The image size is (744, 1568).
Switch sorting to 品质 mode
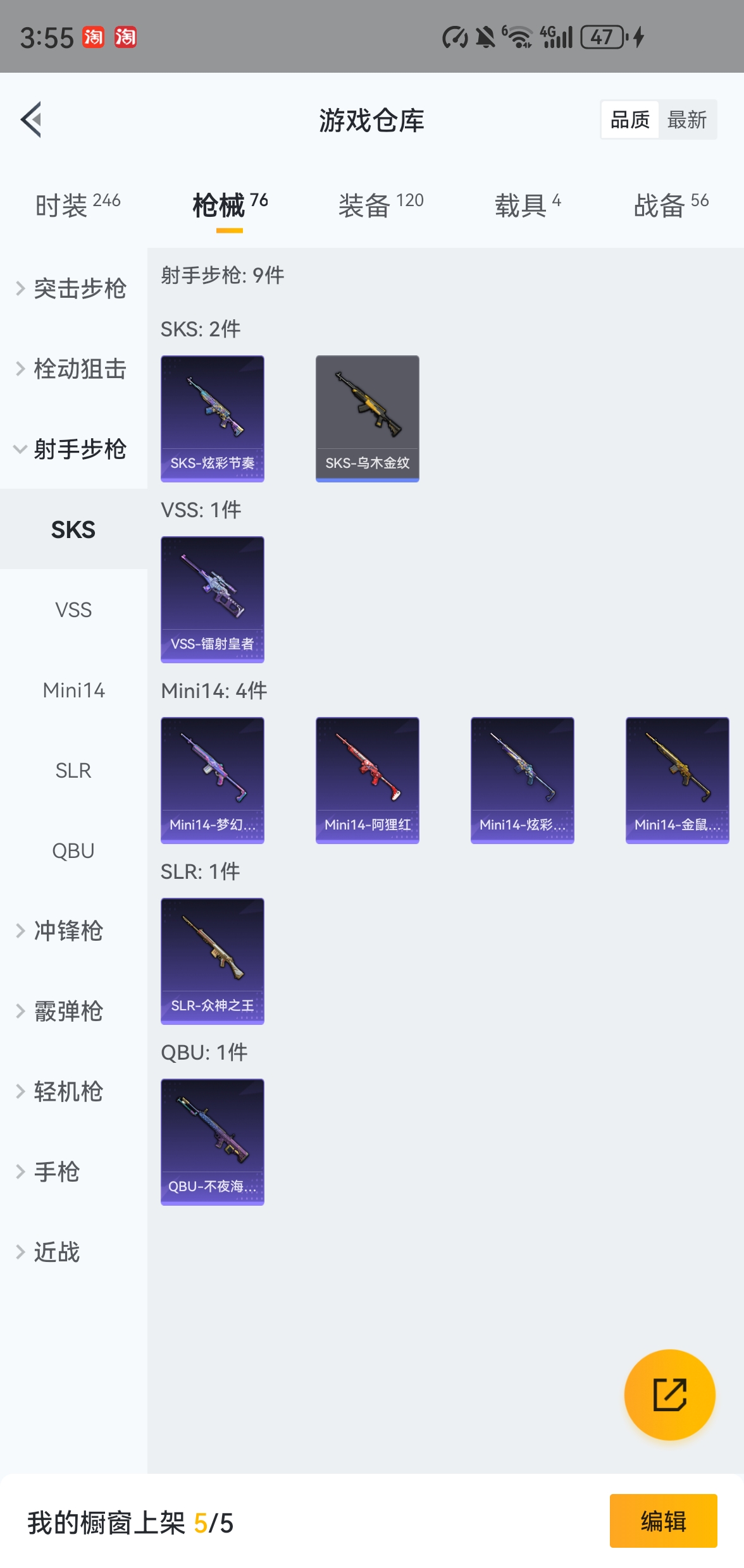(628, 119)
